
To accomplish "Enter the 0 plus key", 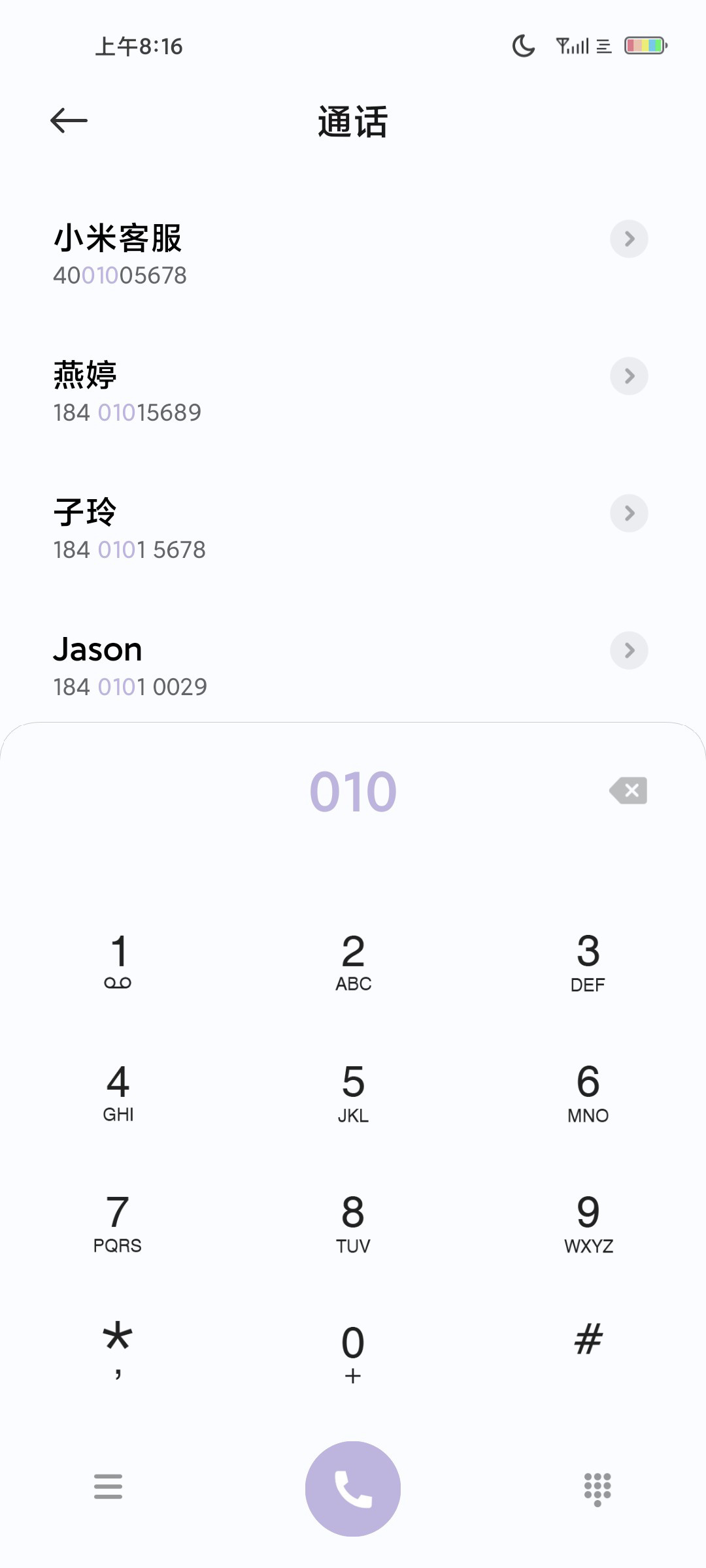I will tap(353, 1352).
